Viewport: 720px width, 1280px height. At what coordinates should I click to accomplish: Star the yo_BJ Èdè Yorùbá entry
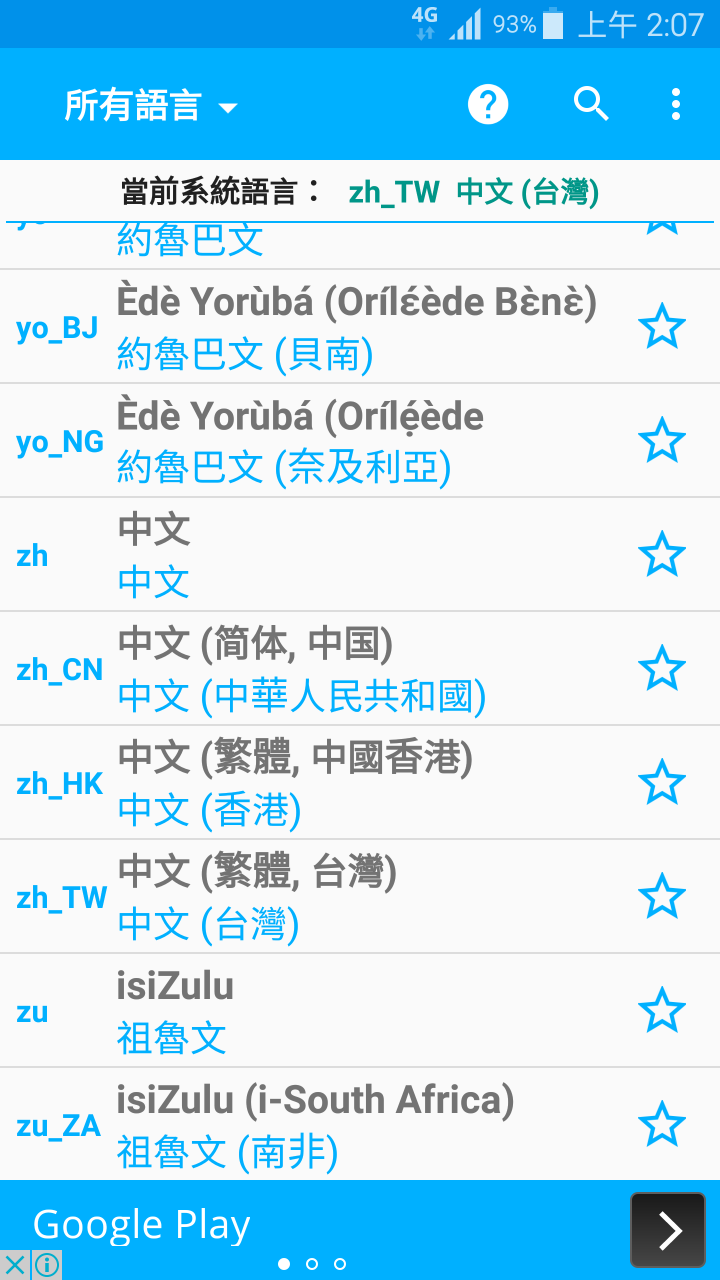(662, 327)
